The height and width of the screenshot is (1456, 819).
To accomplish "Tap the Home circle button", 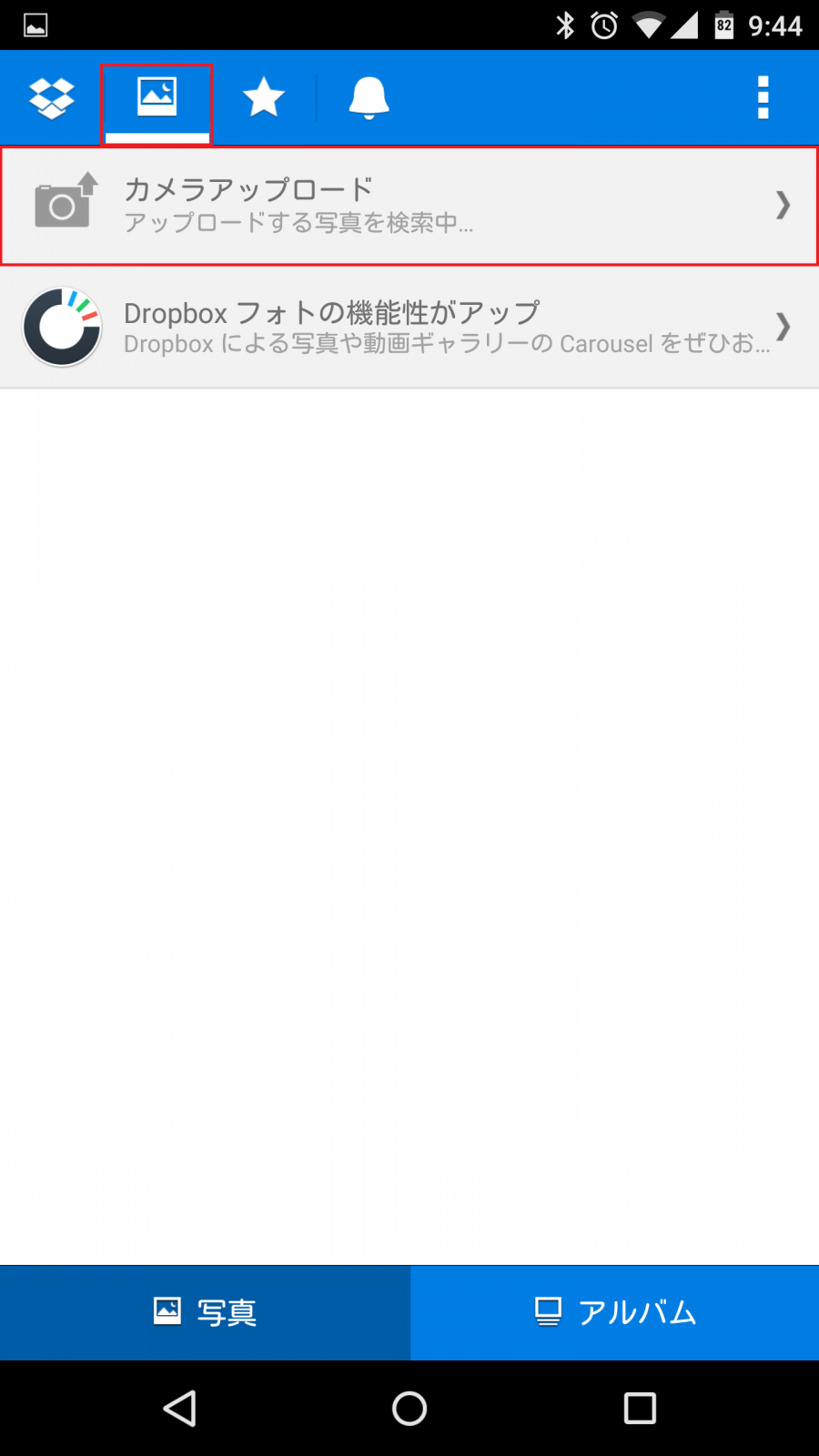I will (409, 1408).
